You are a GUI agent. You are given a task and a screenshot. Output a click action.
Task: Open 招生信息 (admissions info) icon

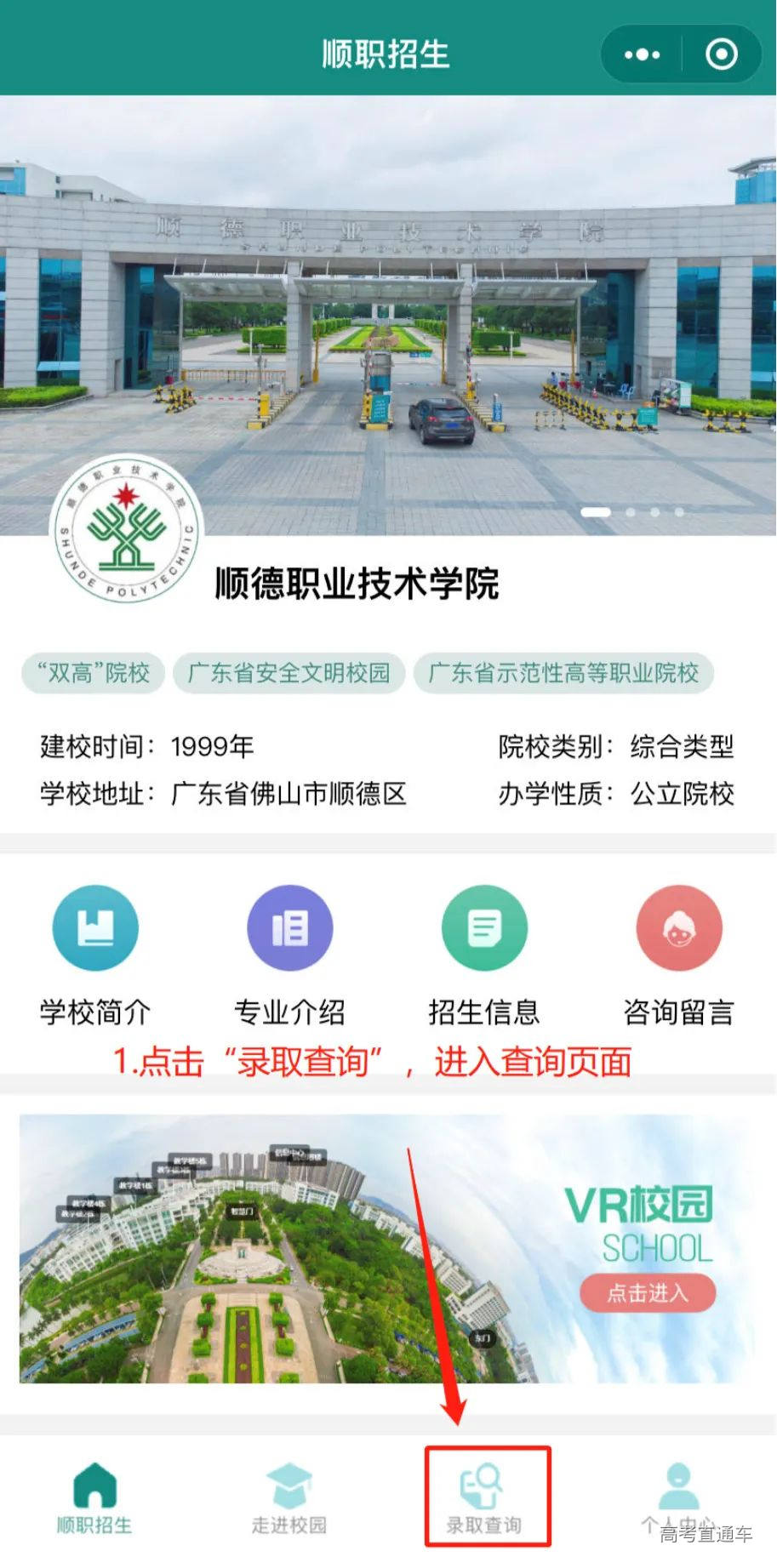(x=485, y=927)
